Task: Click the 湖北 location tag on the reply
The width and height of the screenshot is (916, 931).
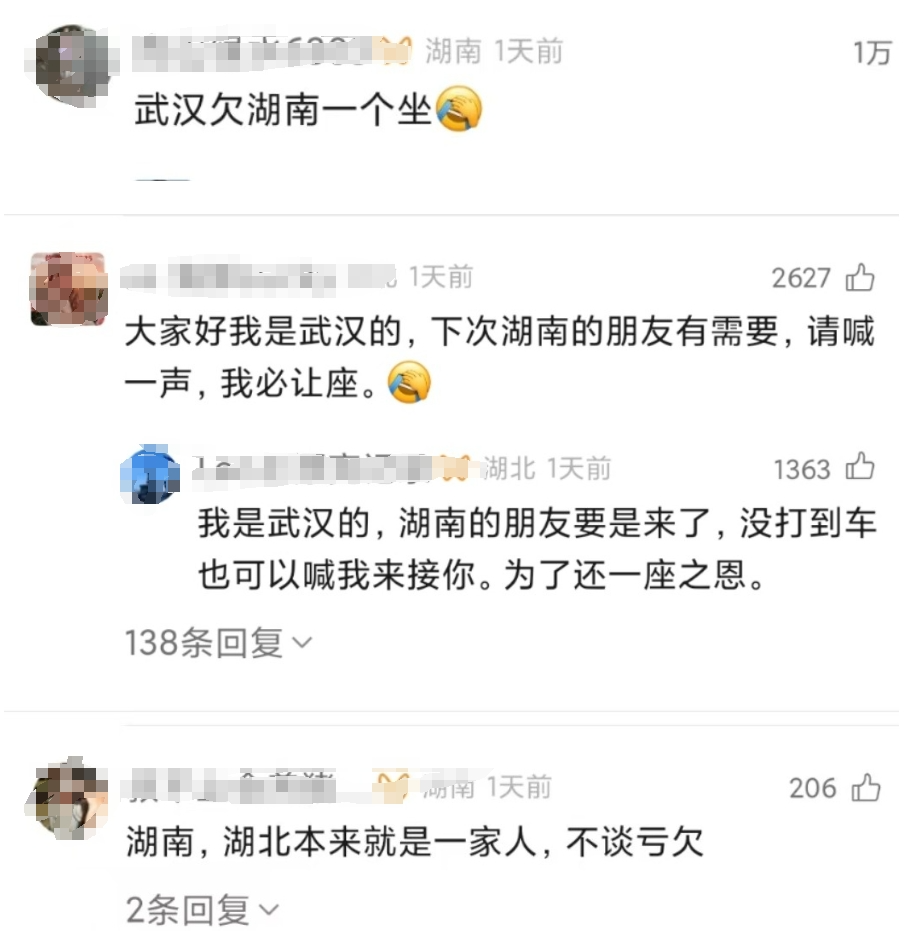Action: coord(510,467)
